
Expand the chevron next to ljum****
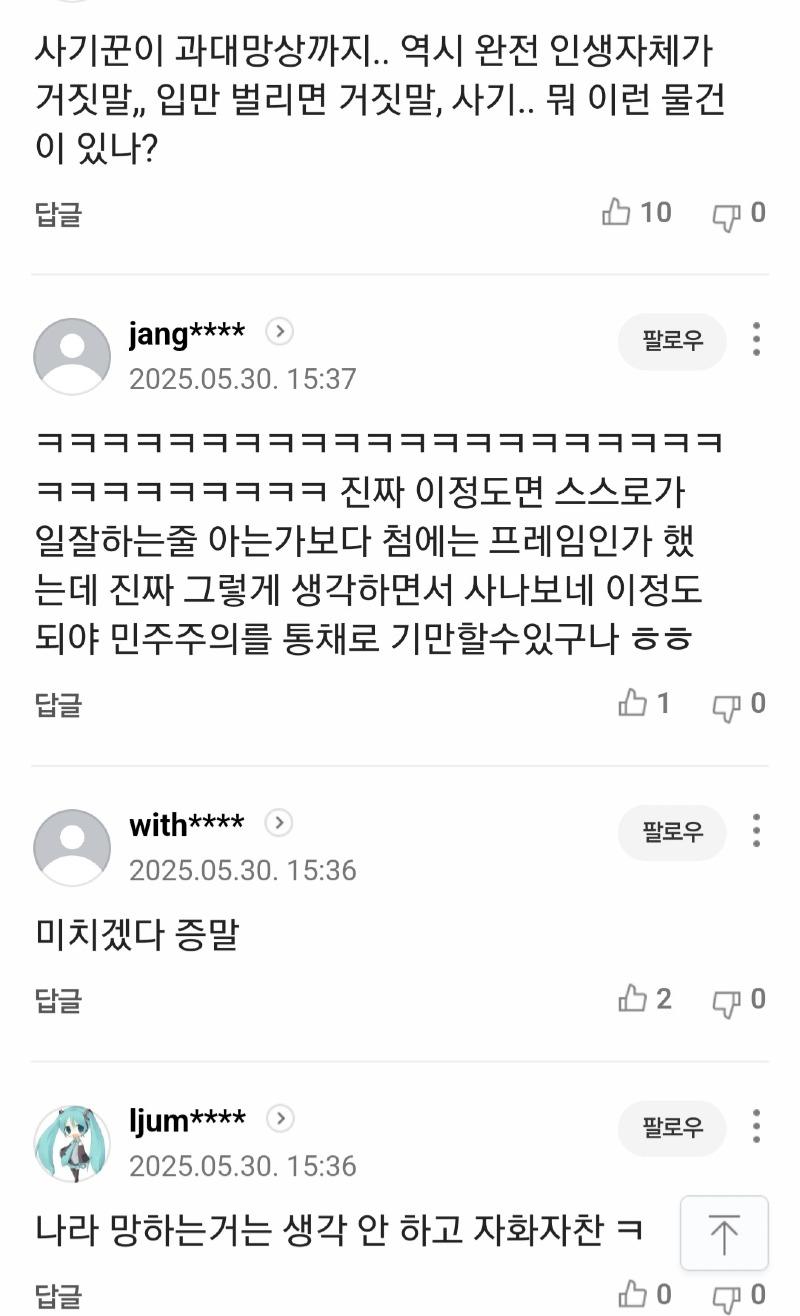coord(278,1120)
